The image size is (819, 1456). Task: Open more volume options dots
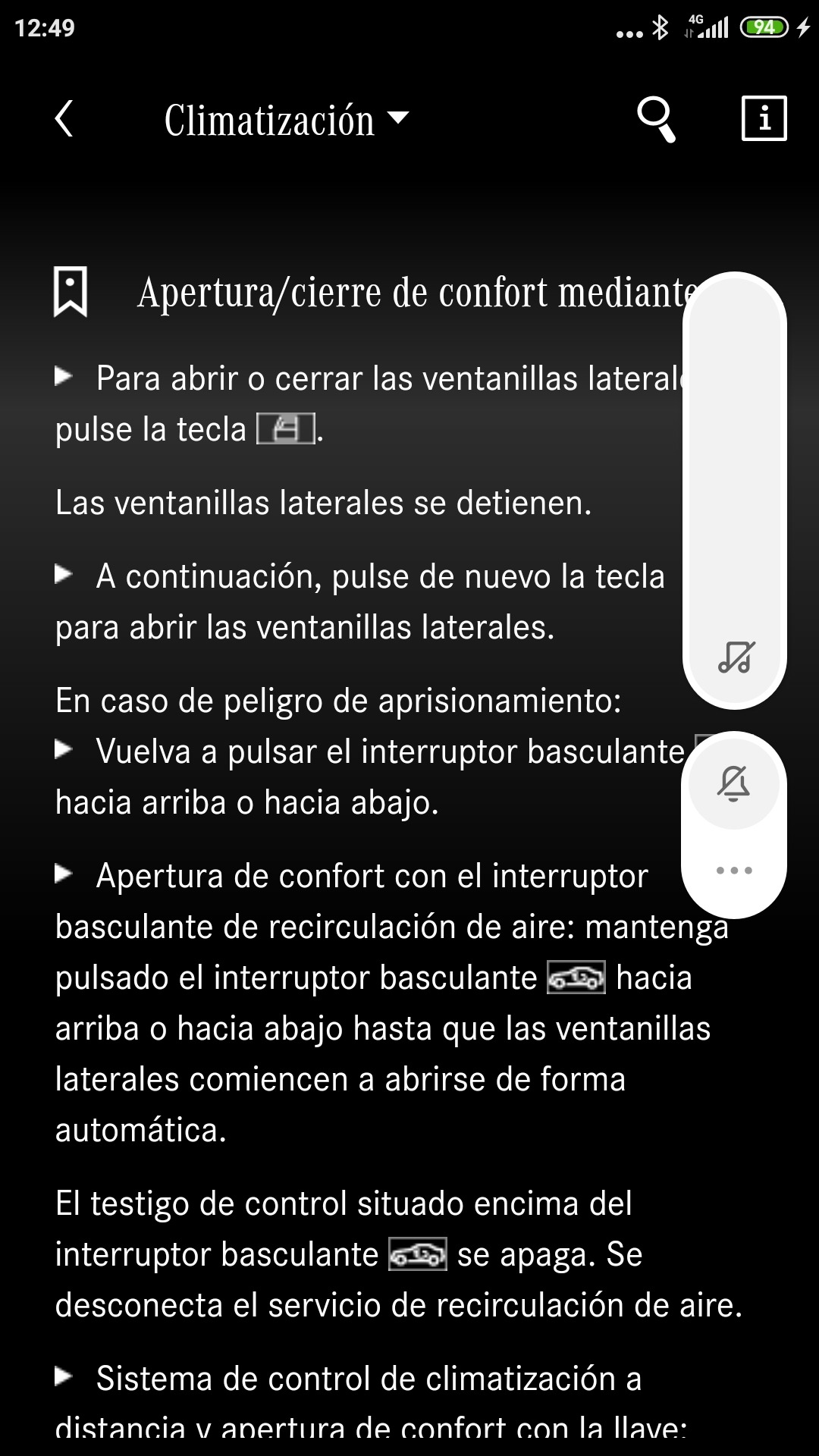[734, 871]
